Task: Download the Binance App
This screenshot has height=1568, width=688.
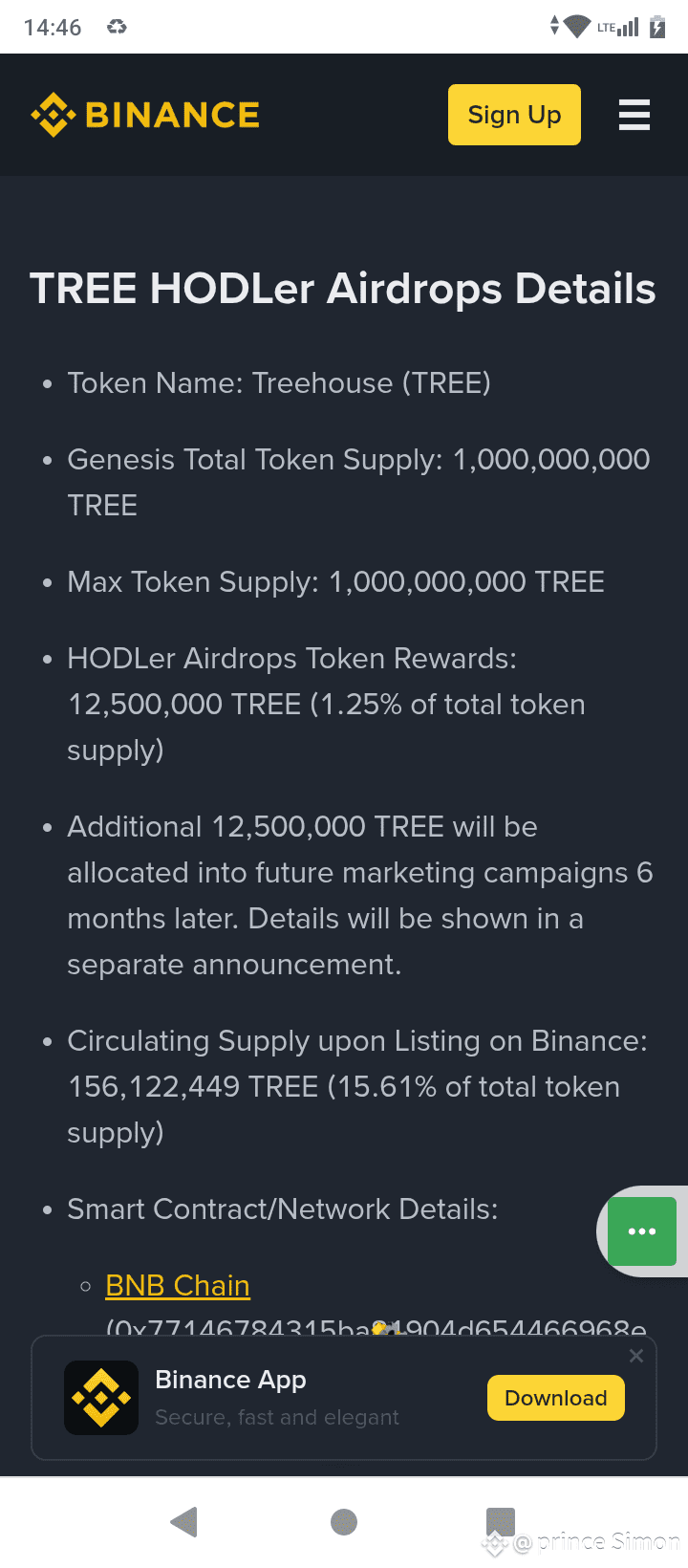Action: pos(555,1398)
